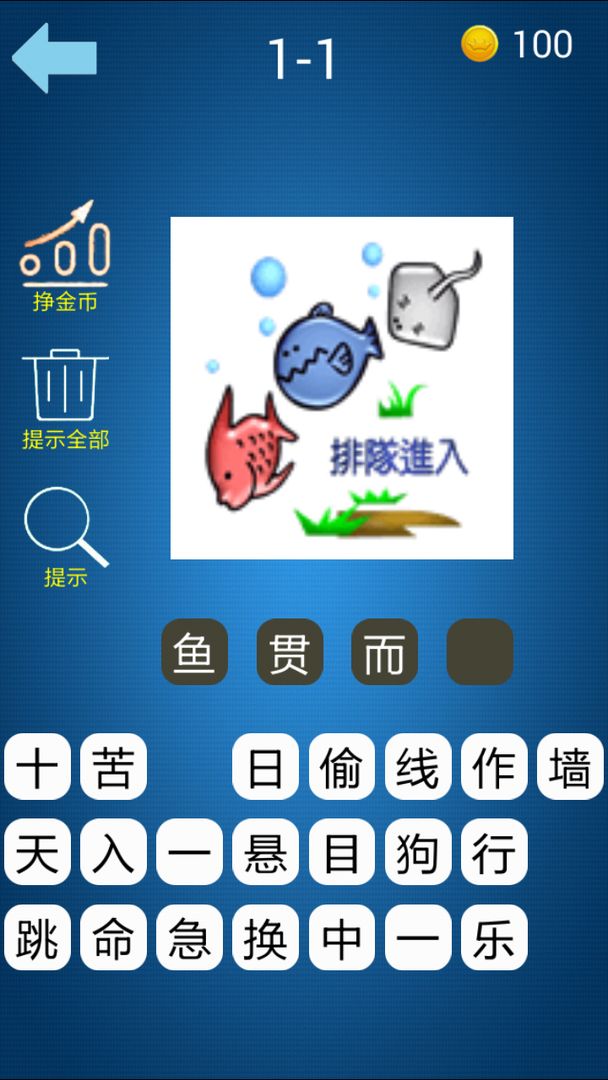Tap the 提示全部 trash bin icon
608x1080 pixels.
tap(65, 397)
